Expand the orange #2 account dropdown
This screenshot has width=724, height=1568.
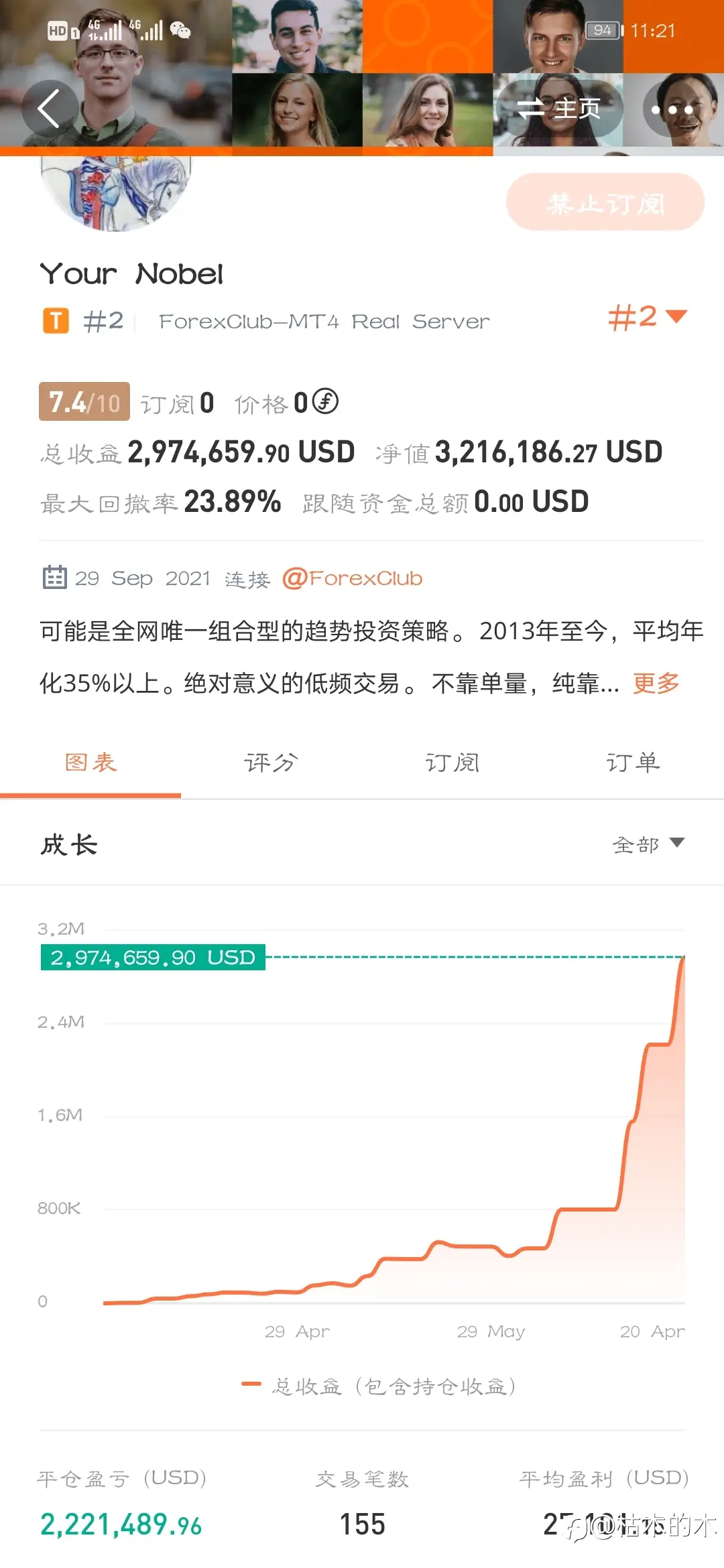tap(648, 317)
